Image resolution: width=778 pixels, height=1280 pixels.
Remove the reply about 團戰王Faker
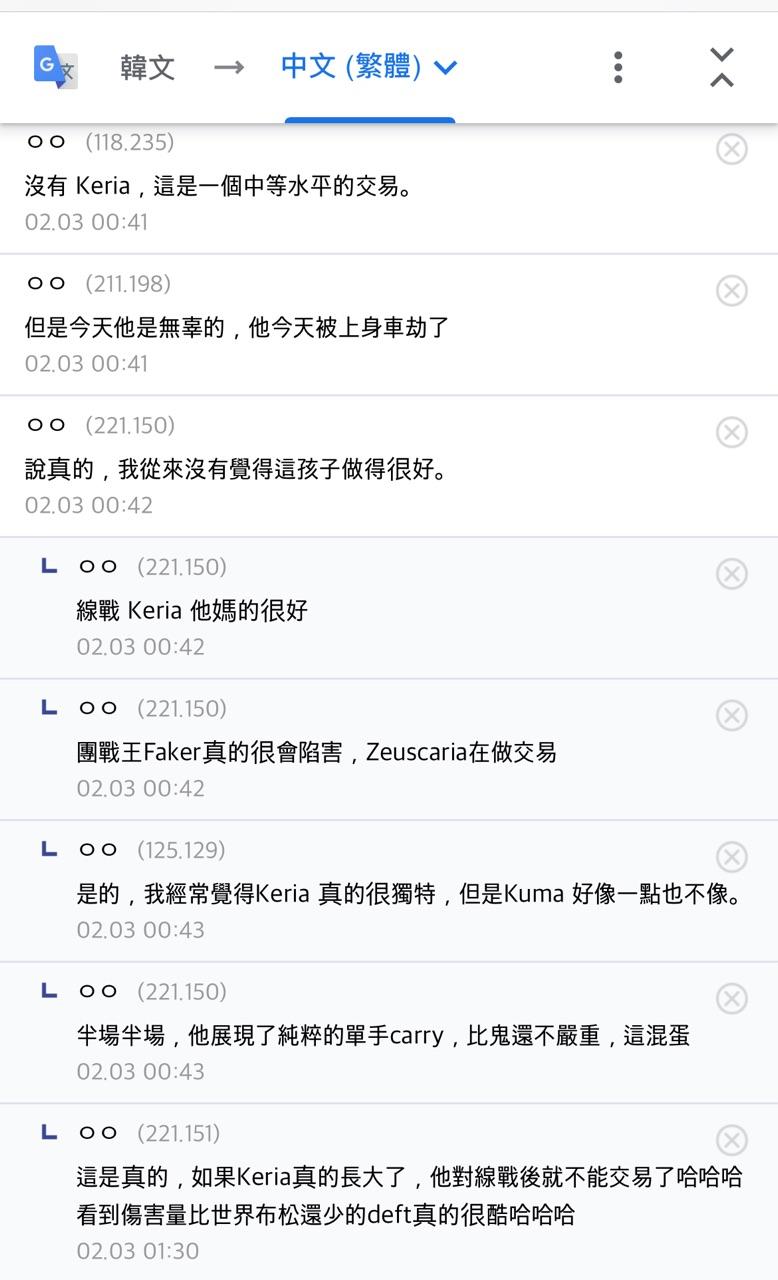point(732,715)
